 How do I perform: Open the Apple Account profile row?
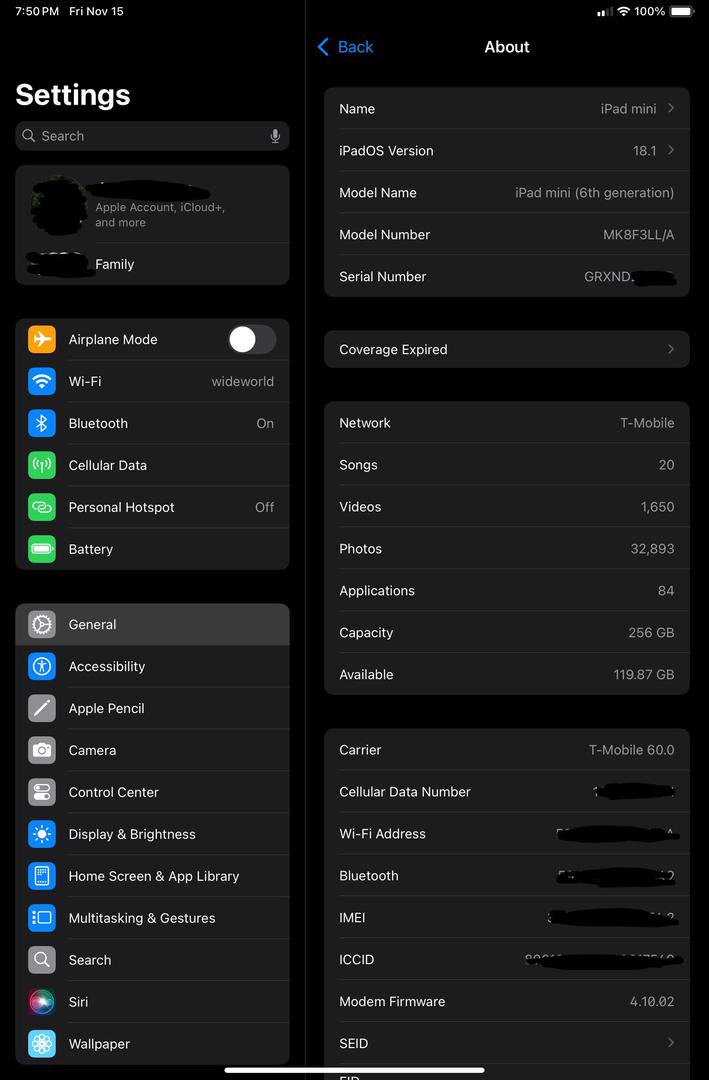(x=152, y=206)
